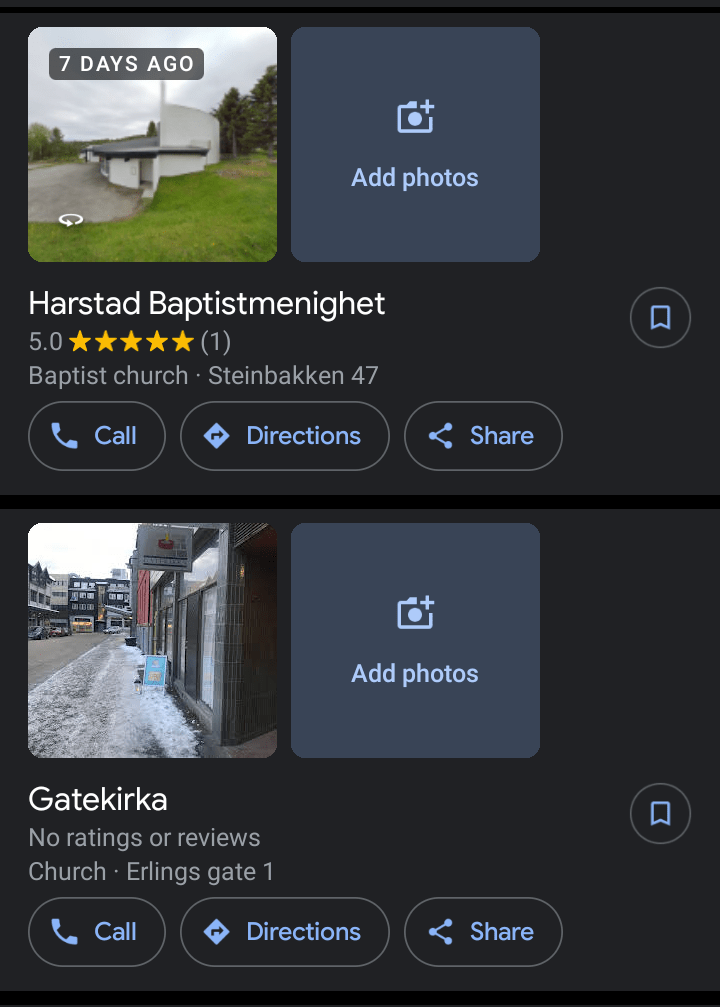Viewport: 720px width, 1007px height.
Task: Add photos to Harstad Baptistmenighet
Action: tap(415, 145)
